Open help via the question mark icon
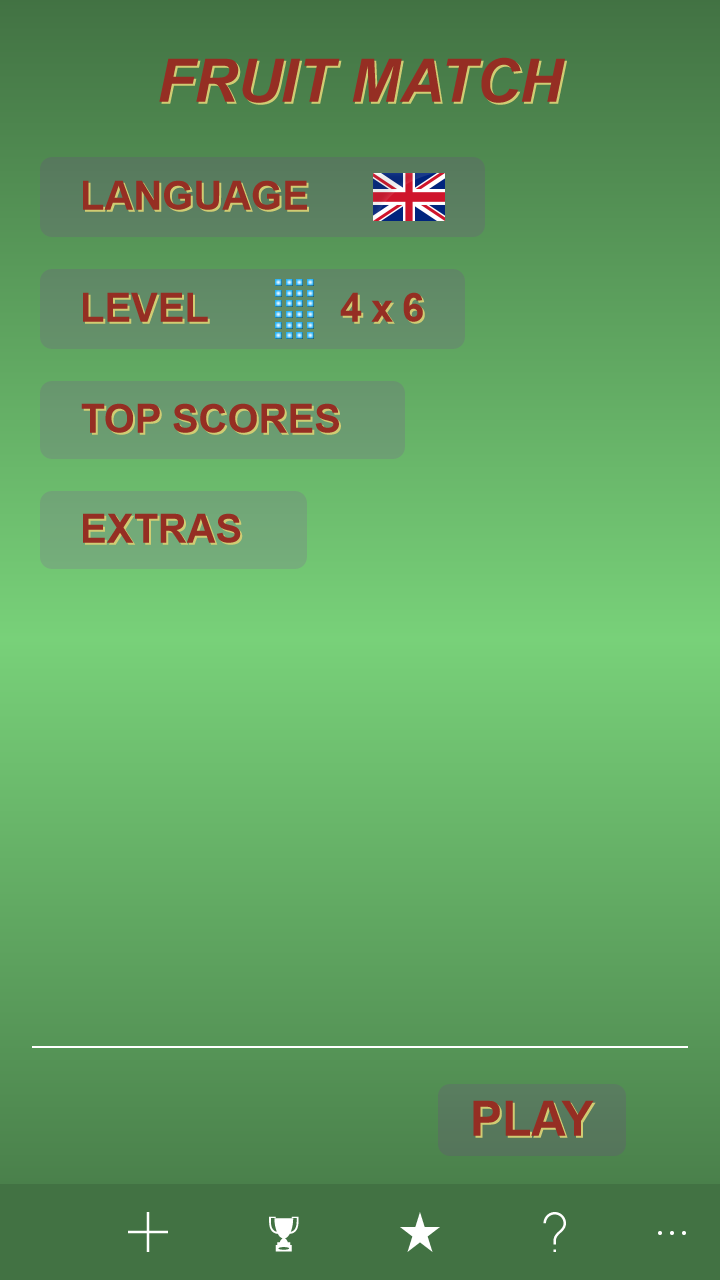Viewport: 720px width, 1280px height. pos(555,1232)
